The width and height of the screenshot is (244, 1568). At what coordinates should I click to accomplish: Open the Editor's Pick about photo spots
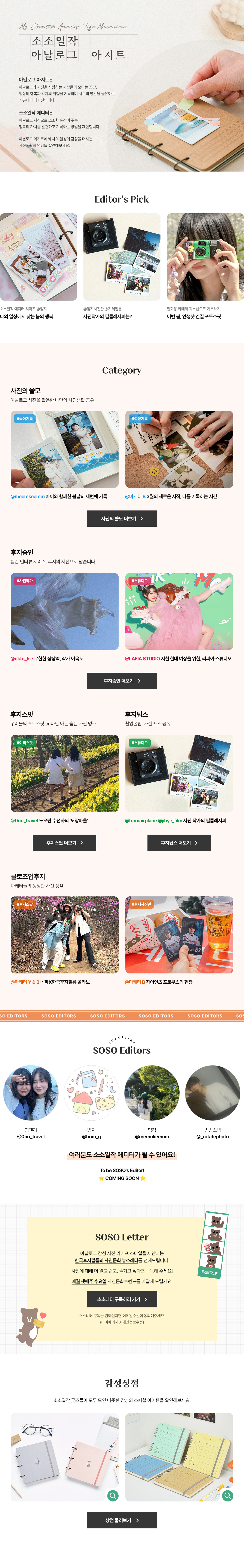[x=205, y=257]
